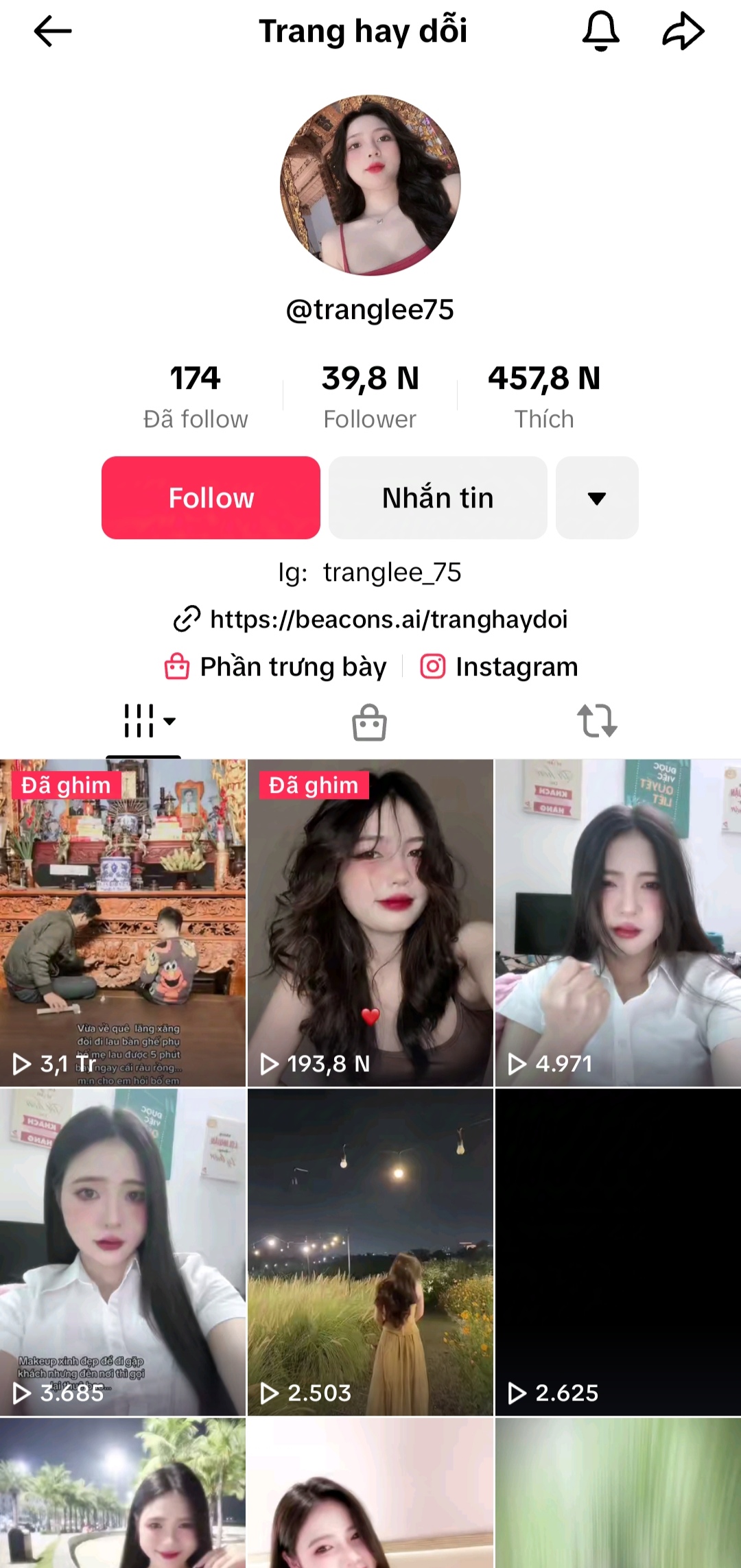Share this profile
This screenshot has height=1568, width=741.
(x=683, y=32)
